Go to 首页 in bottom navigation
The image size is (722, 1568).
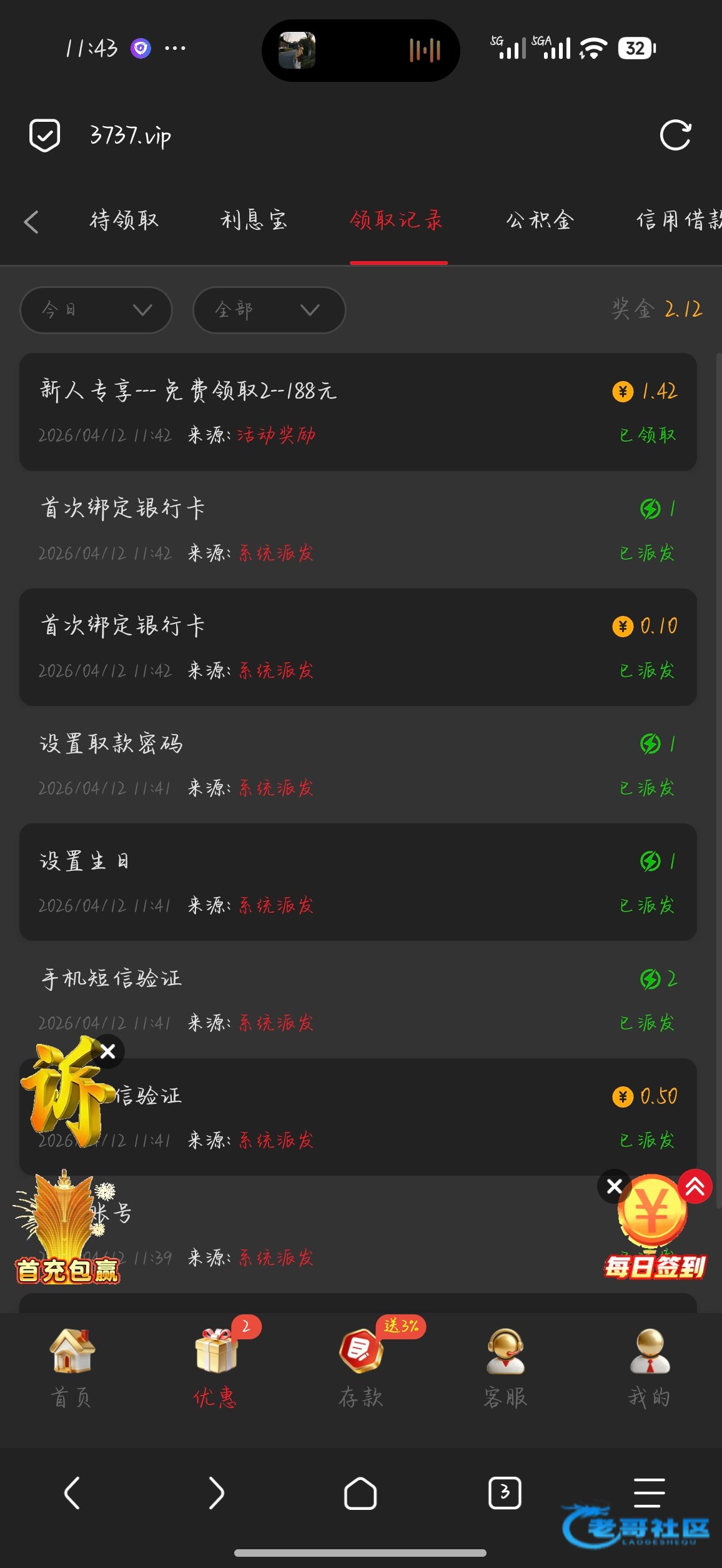click(x=72, y=1368)
